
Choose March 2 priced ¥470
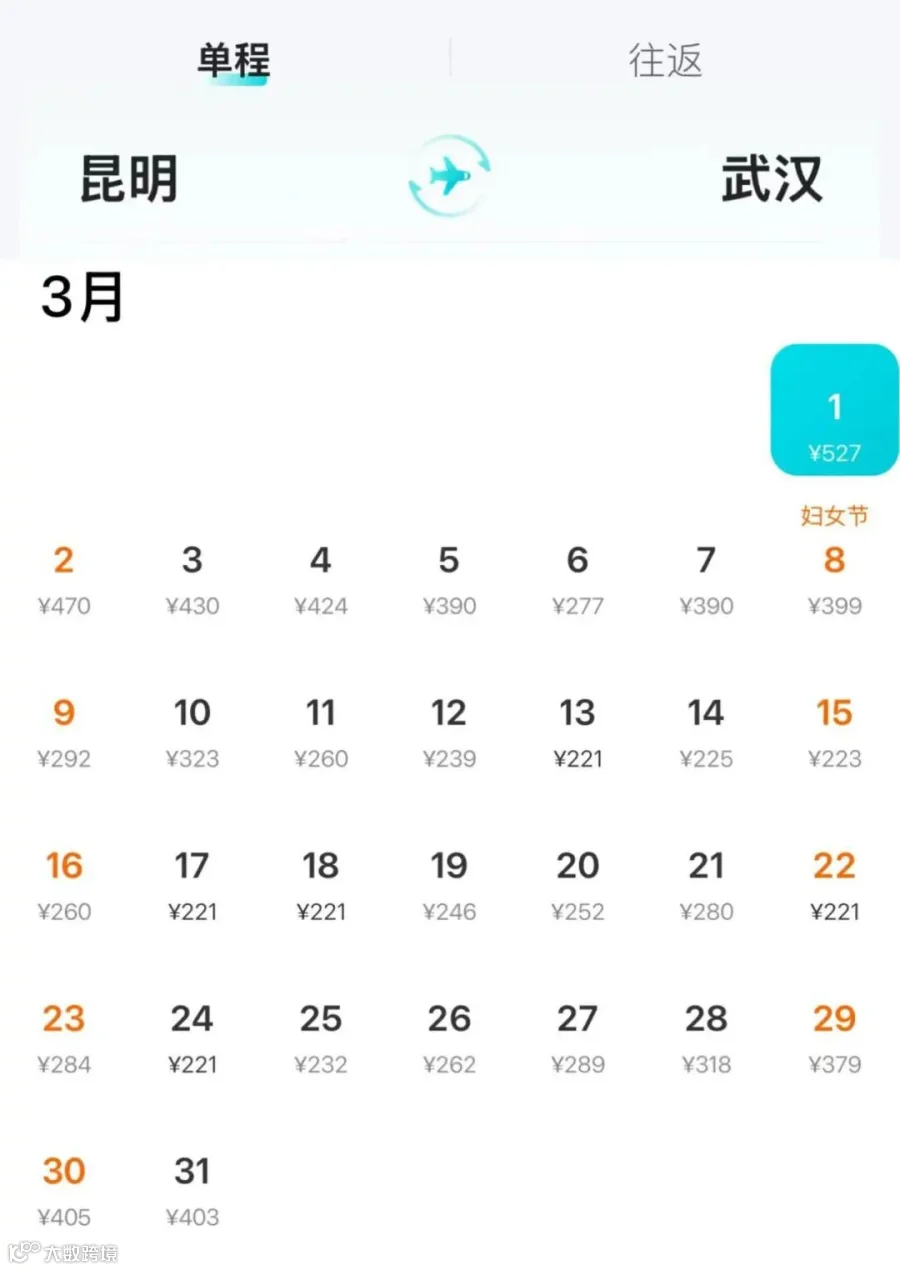[64, 580]
